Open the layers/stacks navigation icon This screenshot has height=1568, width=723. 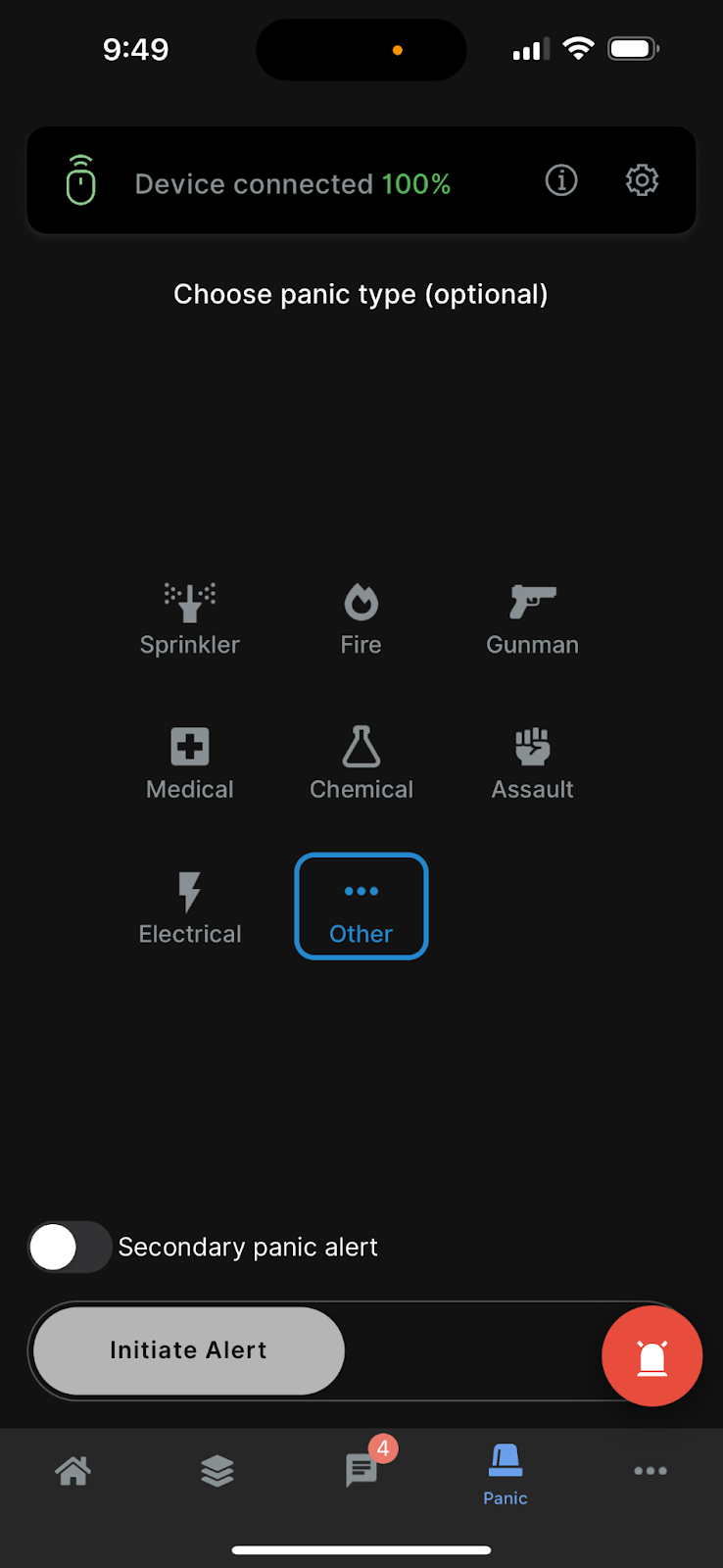coord(217,1471)
